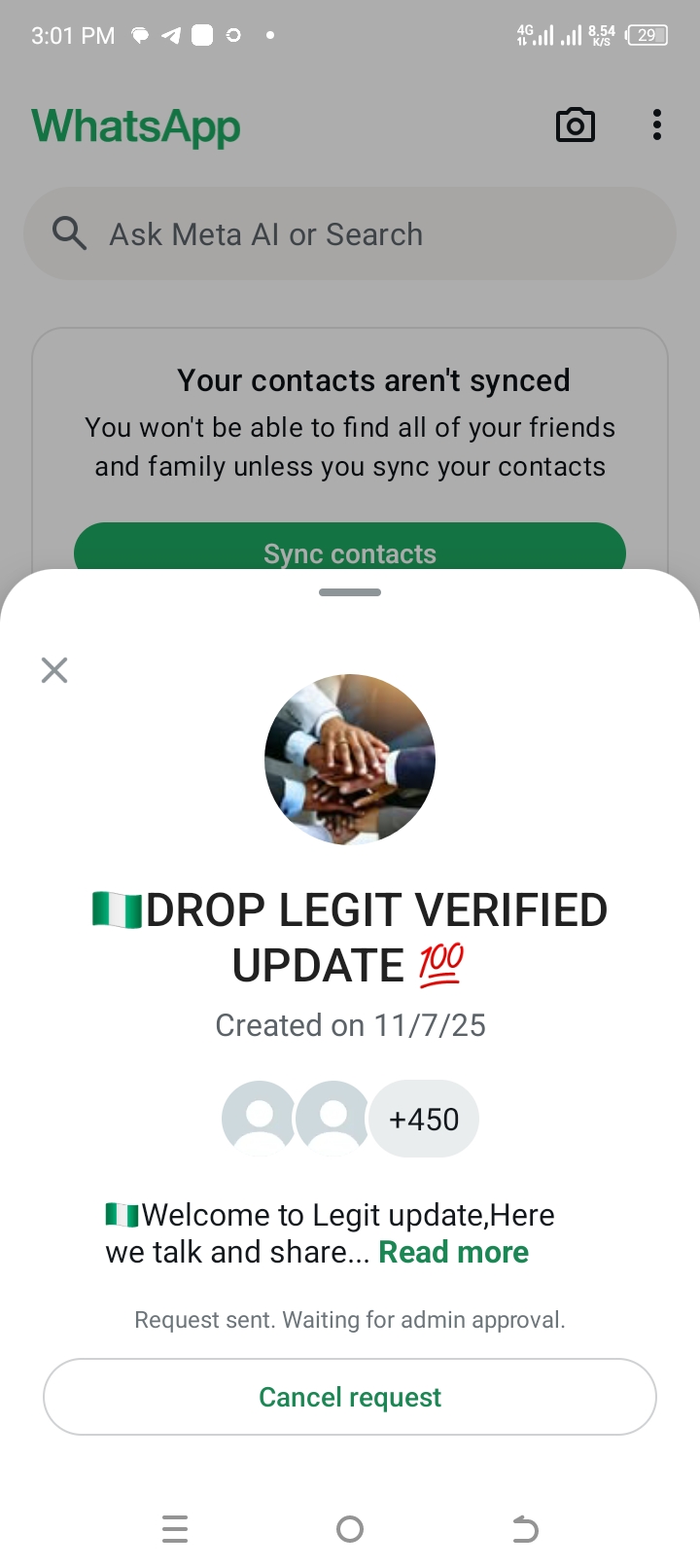Tap the system back button

[525, 1529]
